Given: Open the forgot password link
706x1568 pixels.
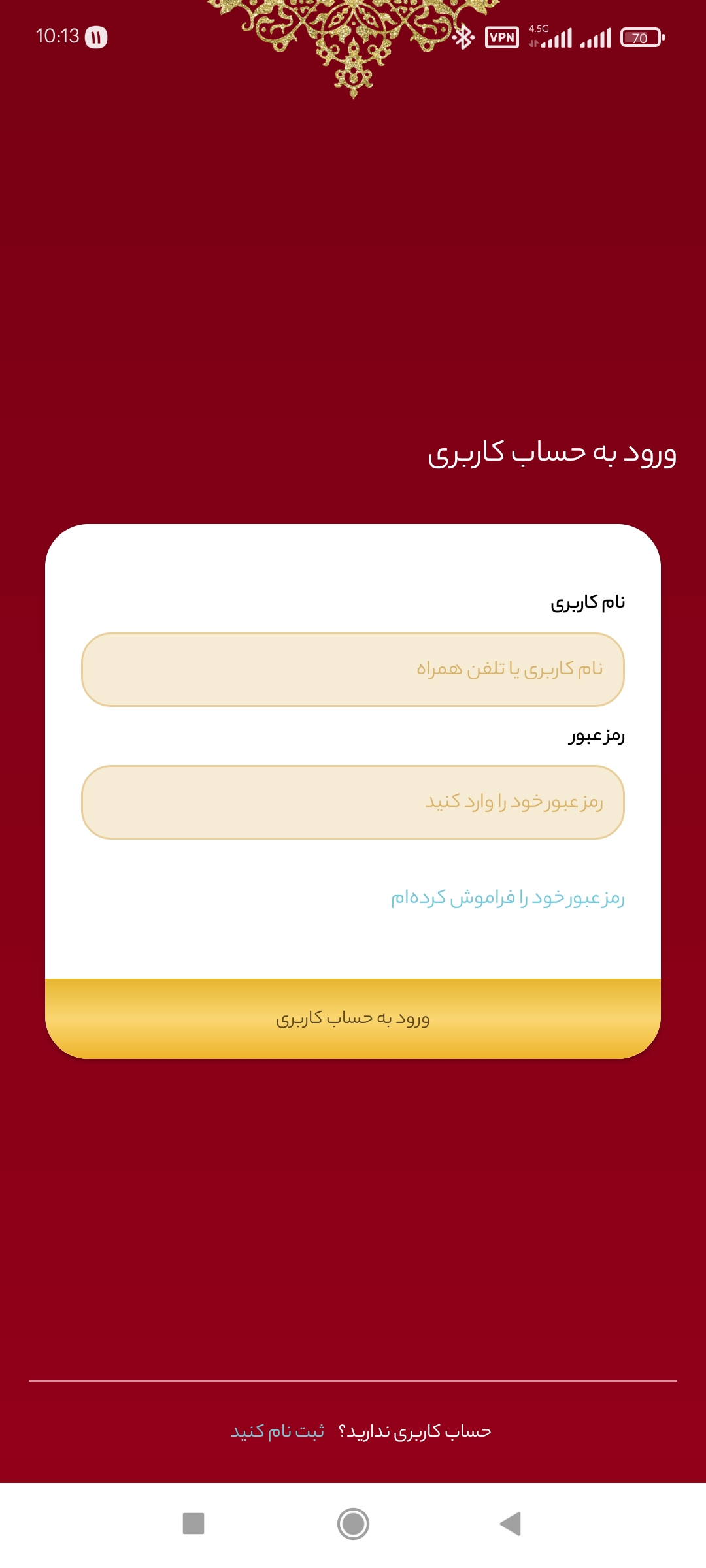Looking at the screenshot, I should pyautogui.click(x=507, y=898).
